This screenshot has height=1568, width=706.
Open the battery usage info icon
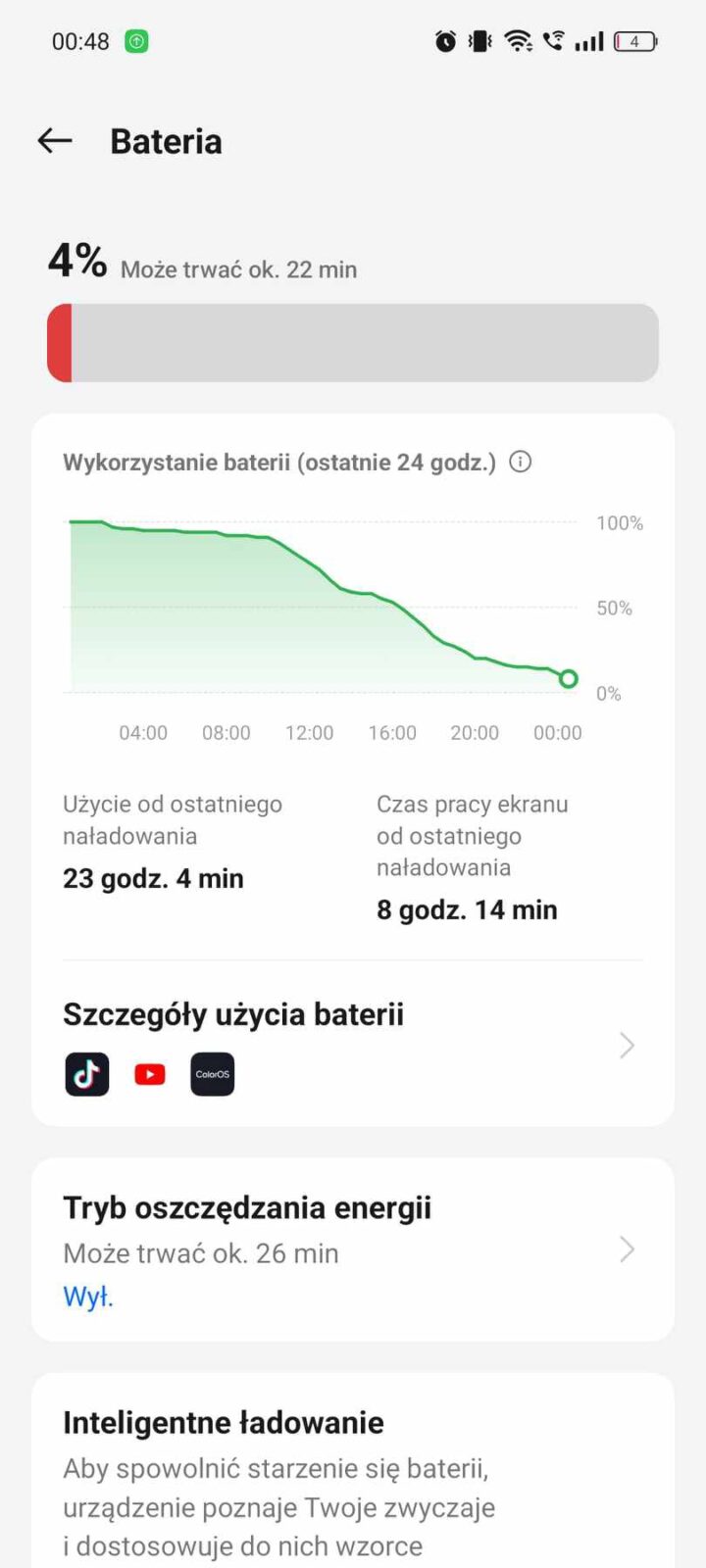pos(521,462)
